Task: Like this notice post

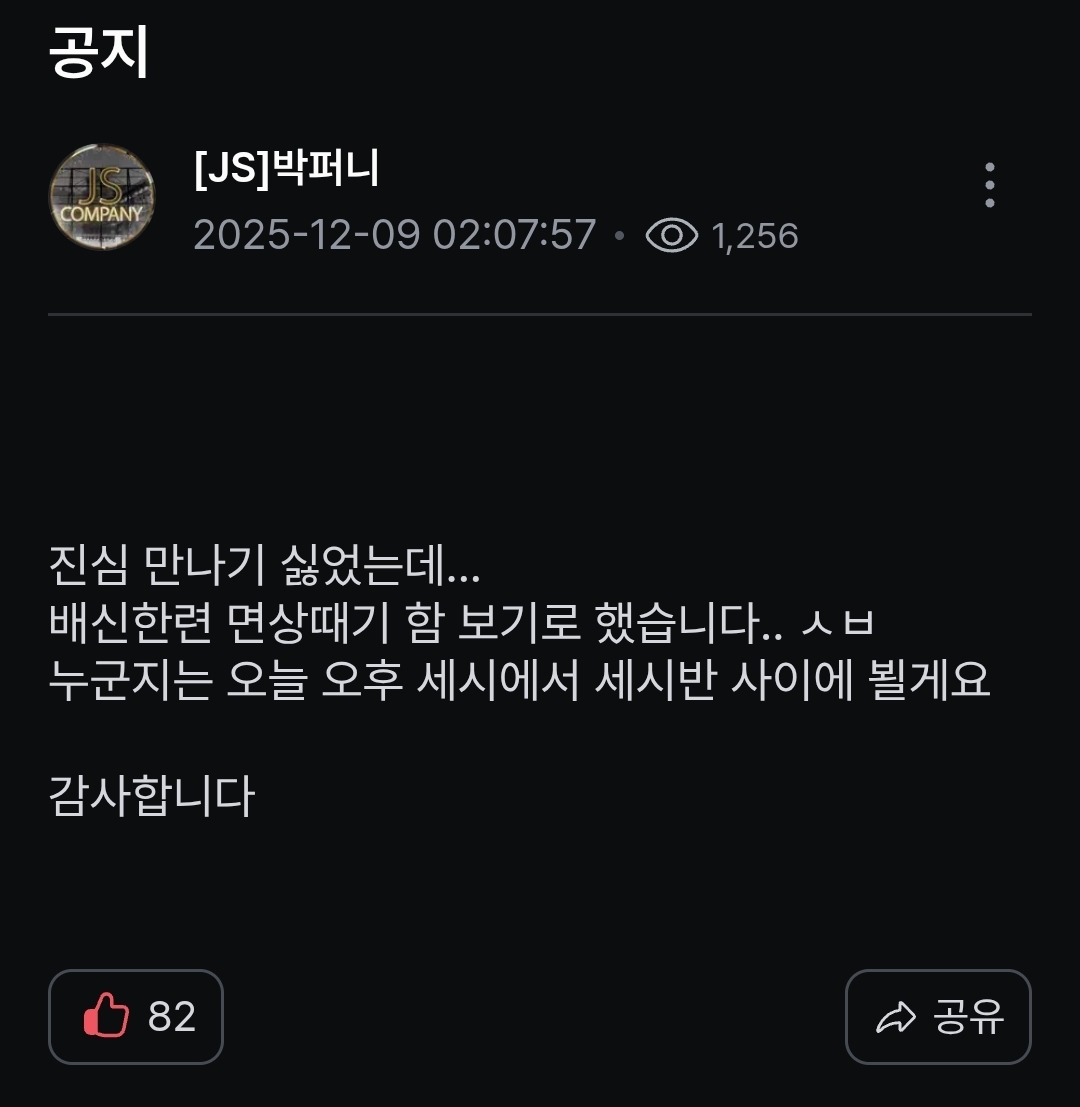Action: [136, 1017]
